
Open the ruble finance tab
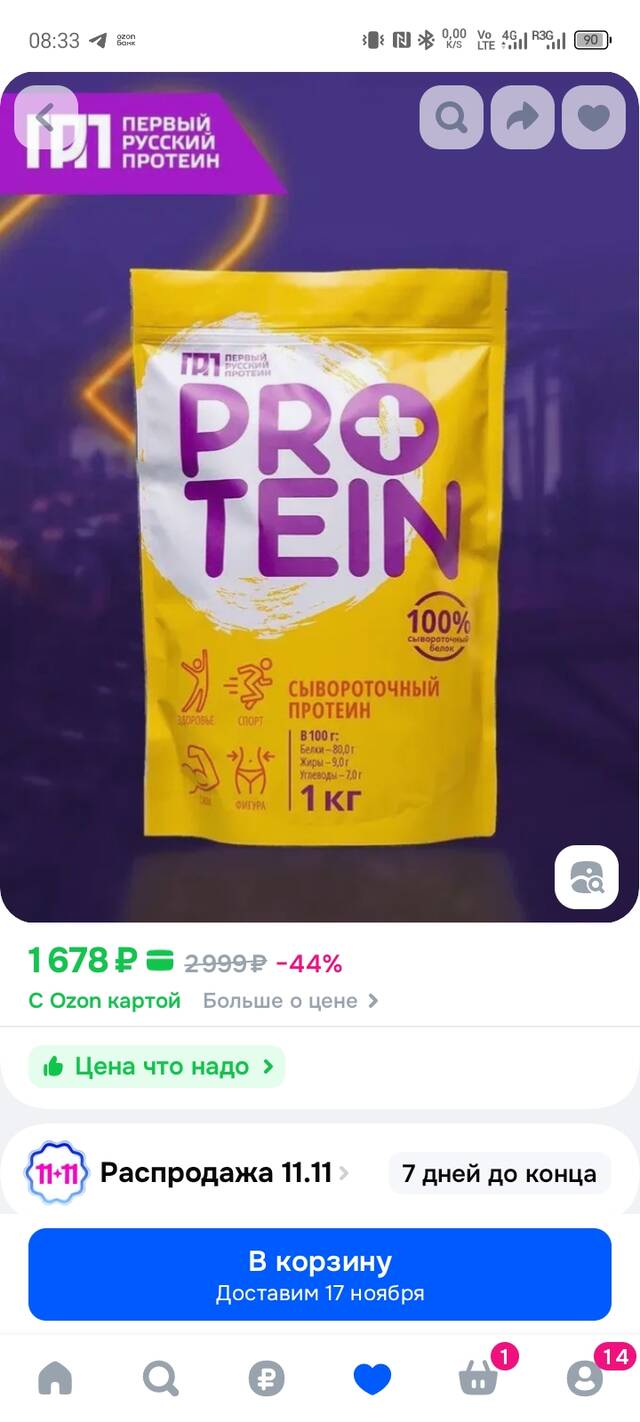point(266,1379)
